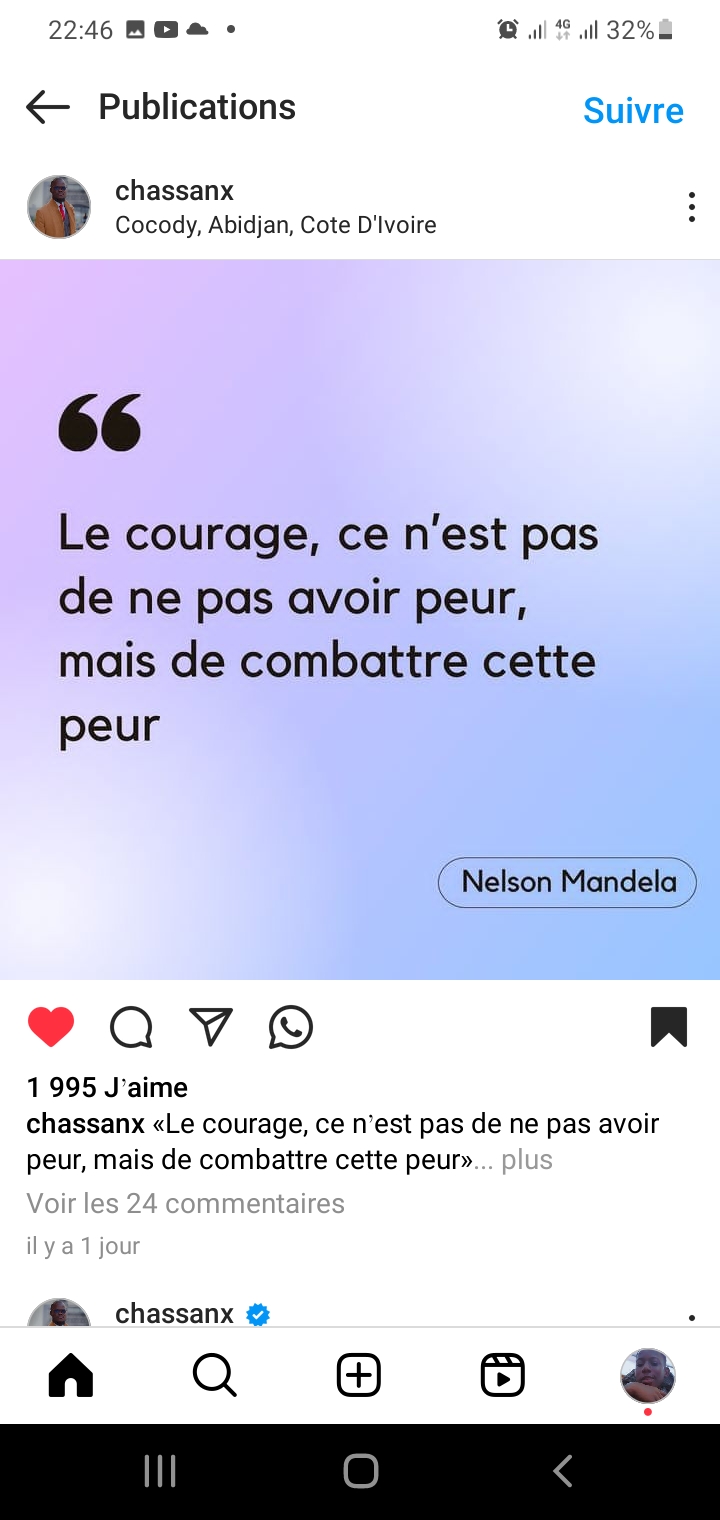
Task: Expand the caption with "plus"
Action: [527, 1160]
